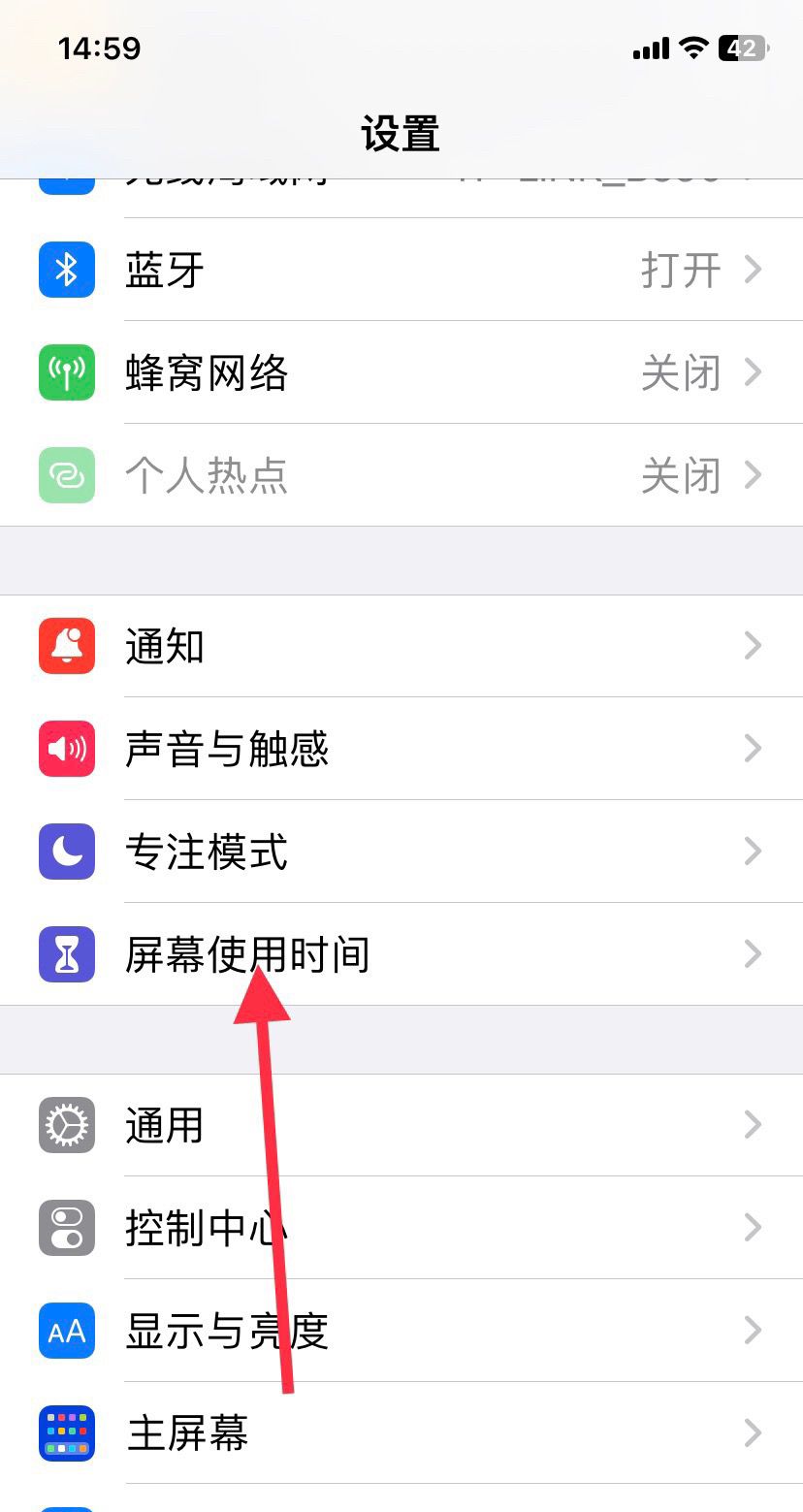The image size is (803, 1512).
Task: Open 主屏幕 settings
Action: point(401,1433)
